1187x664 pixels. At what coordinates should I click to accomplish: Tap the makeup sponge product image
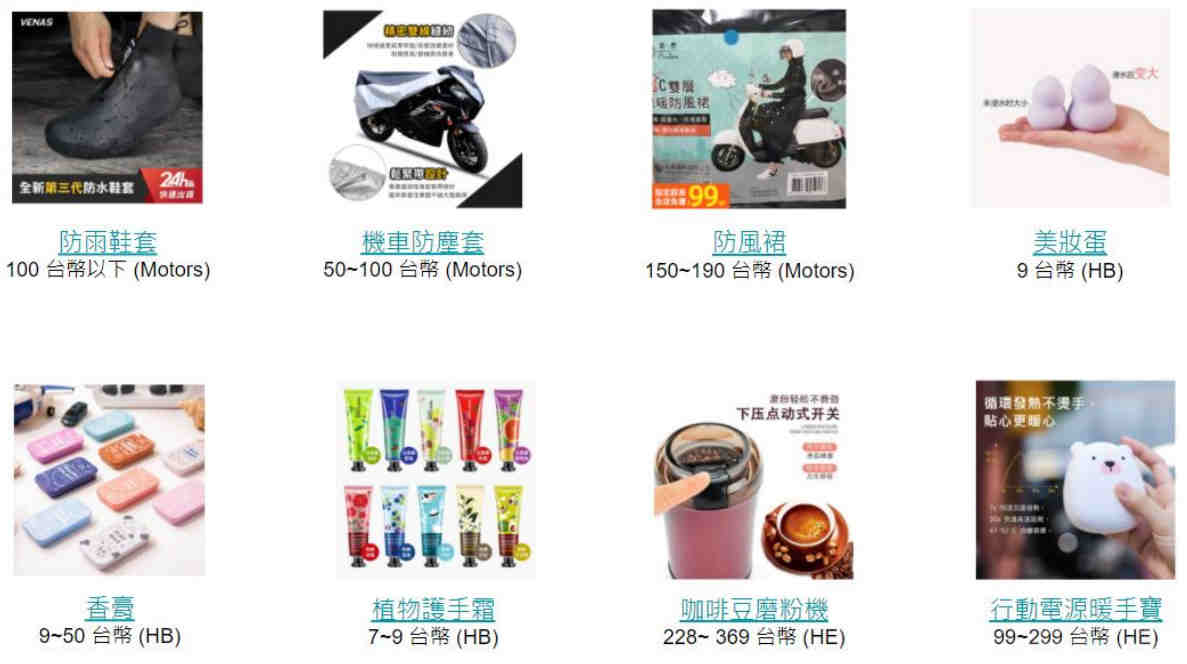click(1070, 107)
